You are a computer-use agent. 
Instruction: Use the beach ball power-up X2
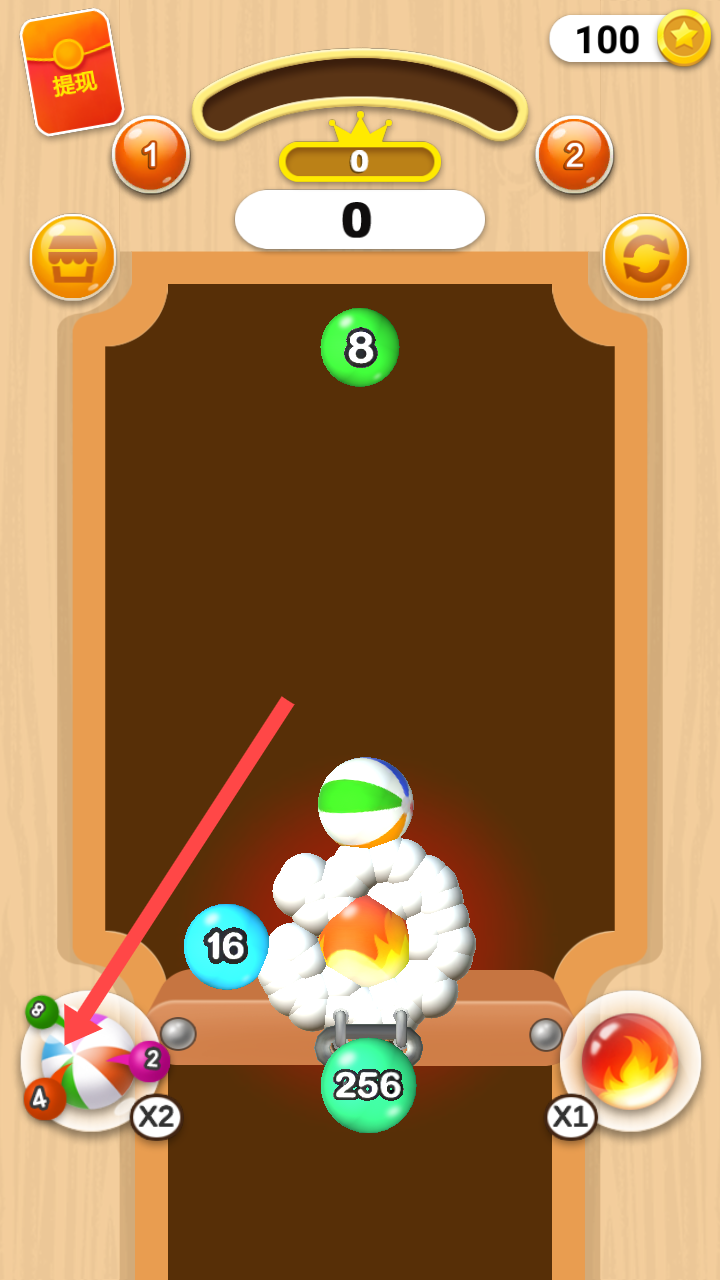click(x=90, y=1062)
